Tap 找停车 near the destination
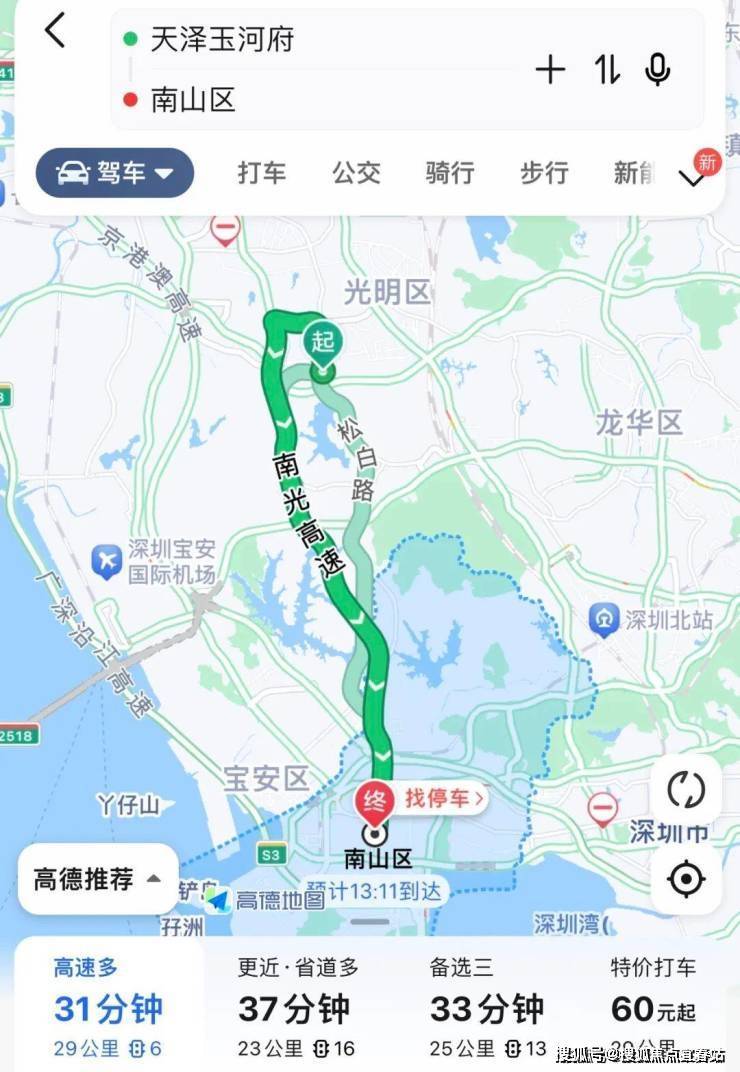This screenshot has width=740, height=1072. [444, 798]
